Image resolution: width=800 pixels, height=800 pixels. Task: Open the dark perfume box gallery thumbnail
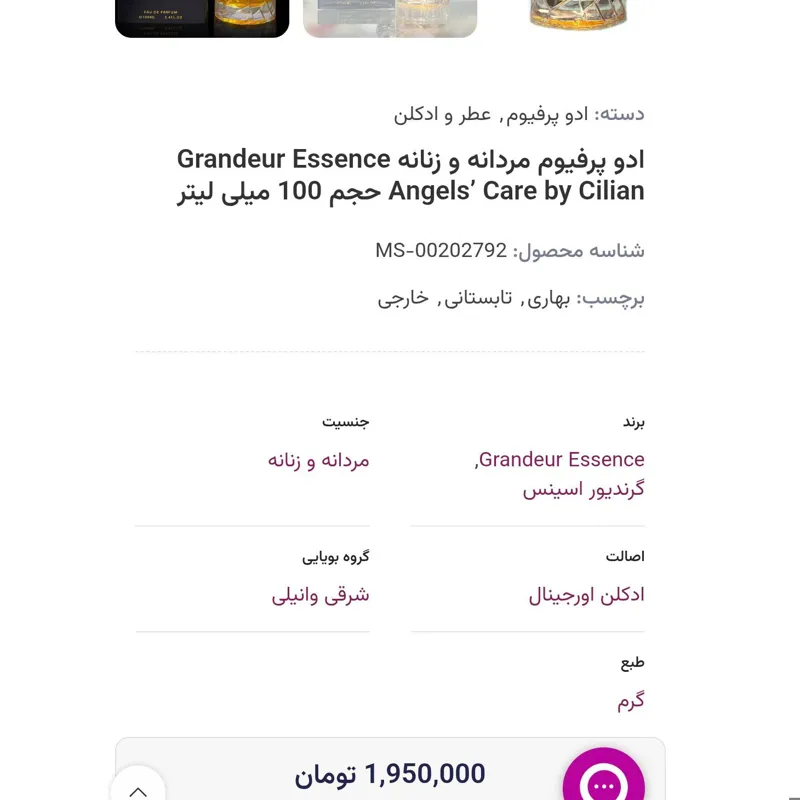click(x=202, y=18)
